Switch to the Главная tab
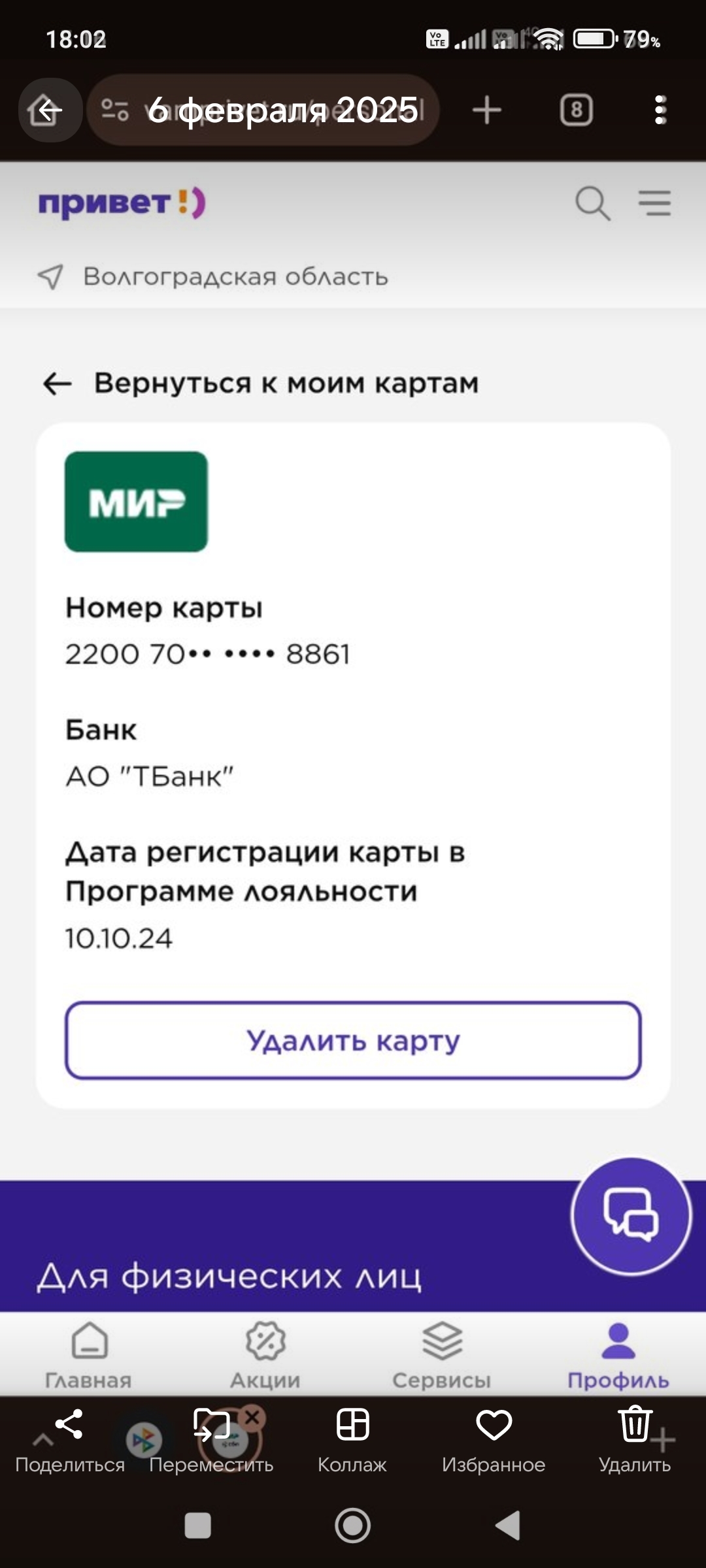Image resolution: width=706 pixels, height=1568 pixels. [89, 1355]
